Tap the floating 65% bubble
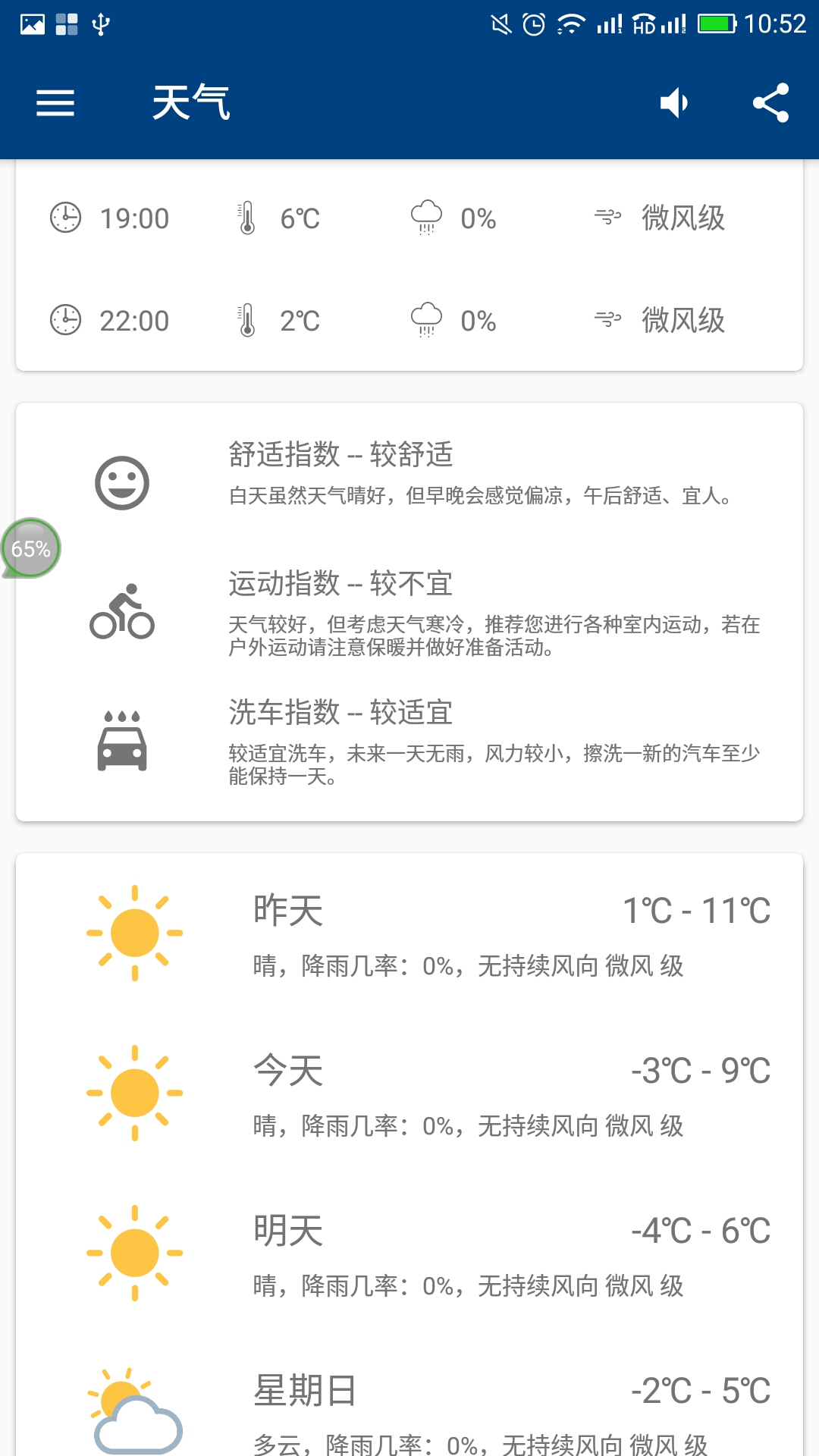Image resolution: width=819 pixels, height=1456 pixels. tap(30, 548)
